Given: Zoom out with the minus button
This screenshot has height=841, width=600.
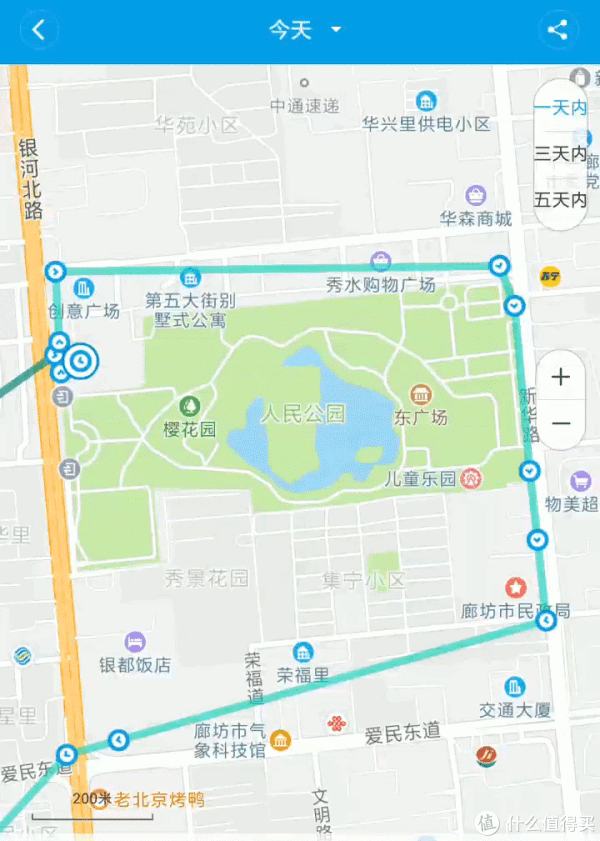Looking at the screenshot, I should pyautogui.click(x=561, y=423).
